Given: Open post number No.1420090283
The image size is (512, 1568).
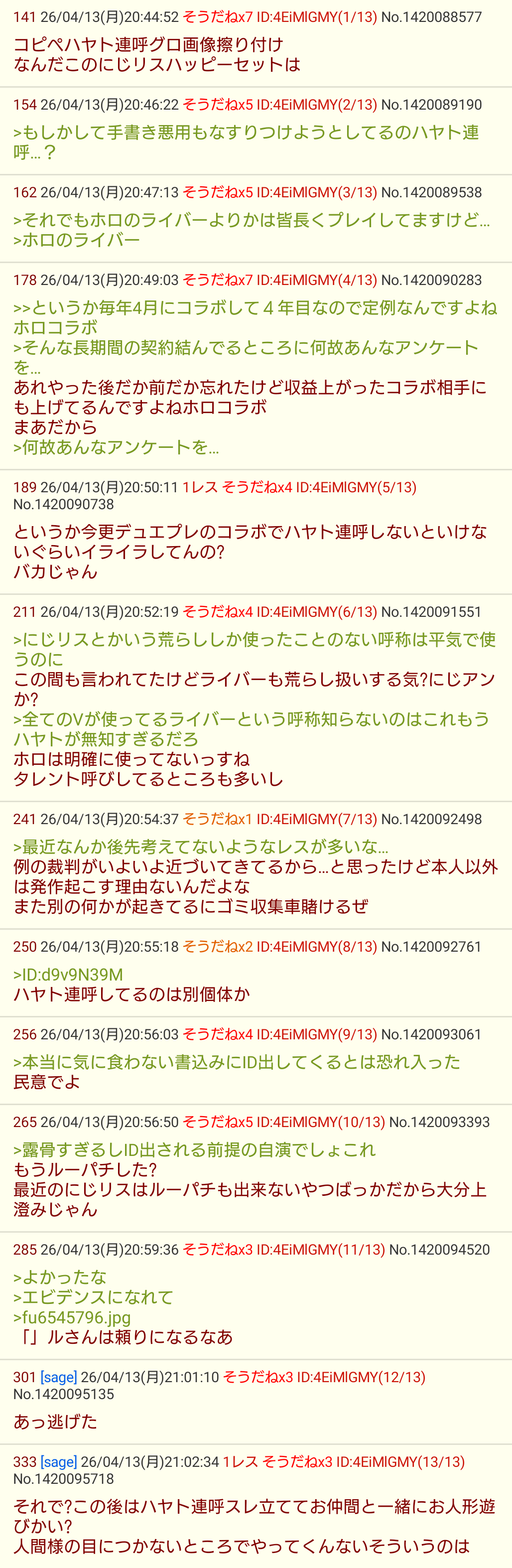Looking at the screenshot, I should pos(431,280).
